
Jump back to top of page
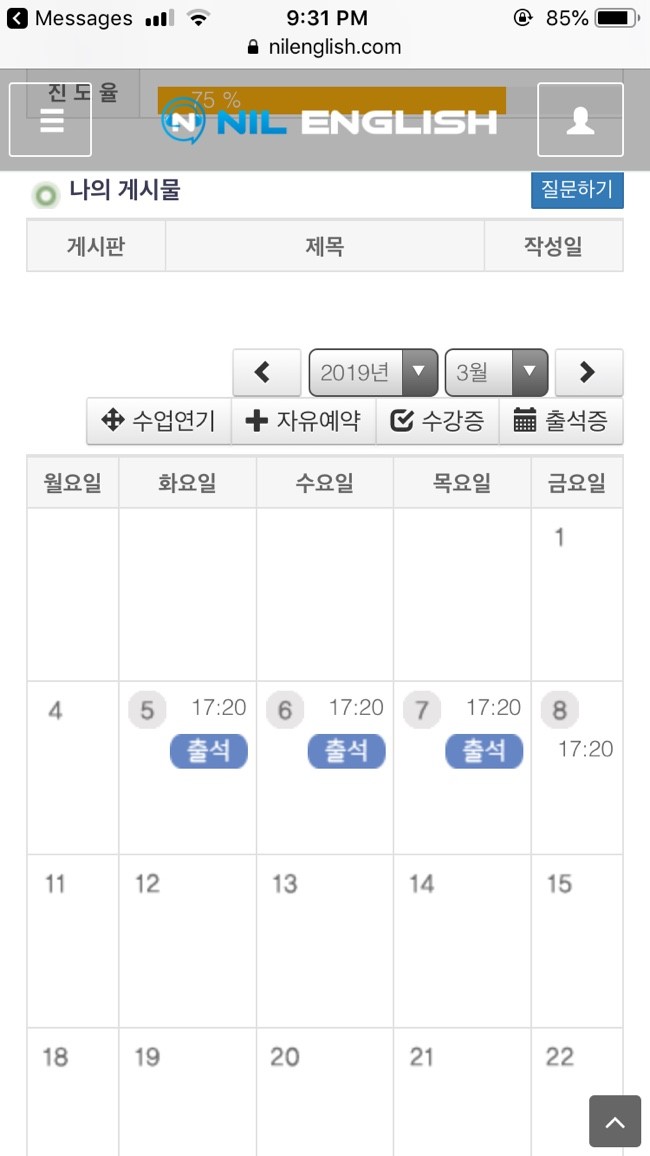pos(615,1121)
